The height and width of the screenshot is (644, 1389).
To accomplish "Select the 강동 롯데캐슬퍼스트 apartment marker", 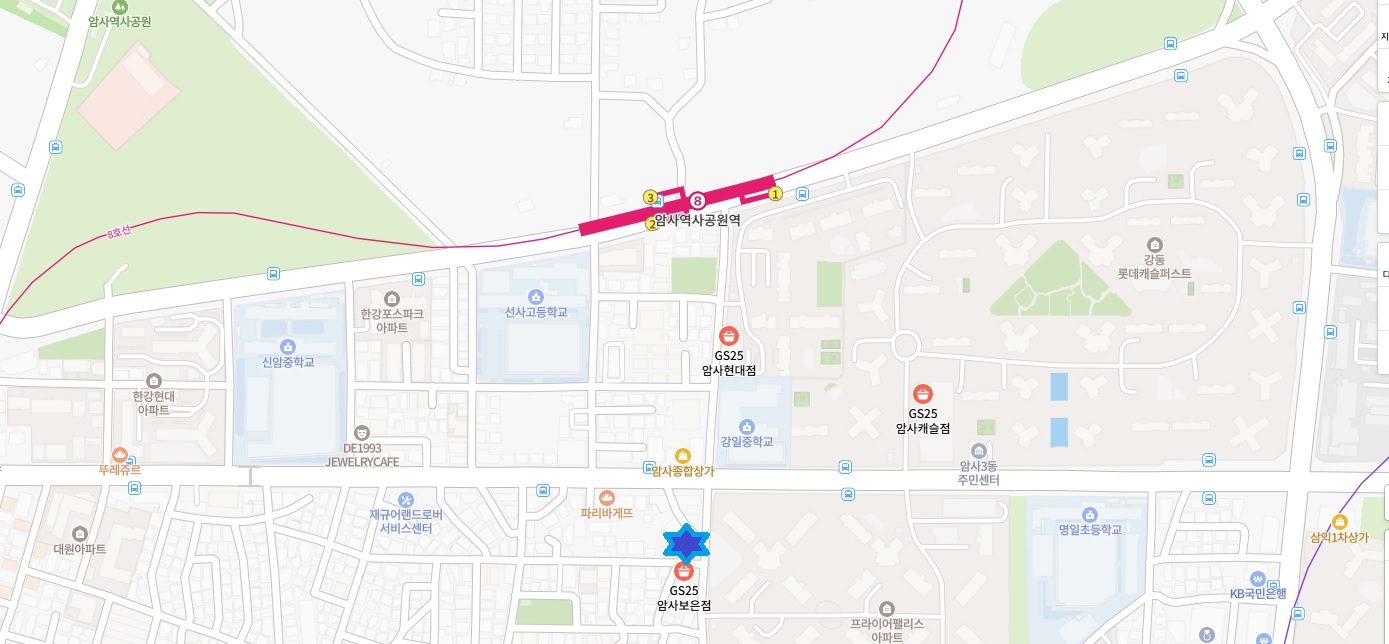I will pos(1155,245).
